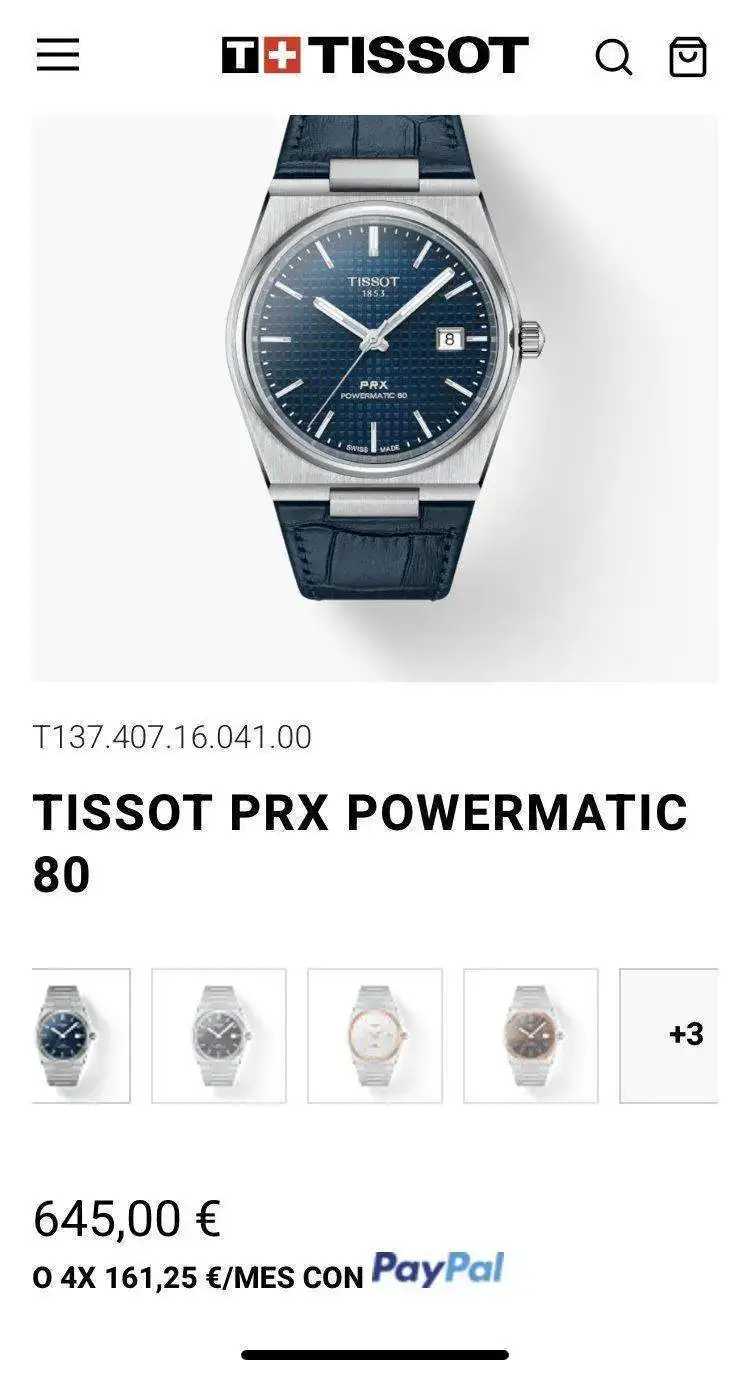Viewport: 750px width, 1376px height.
Task: Open the search icon
Action: pyautogui.click(x=613, y=57)
